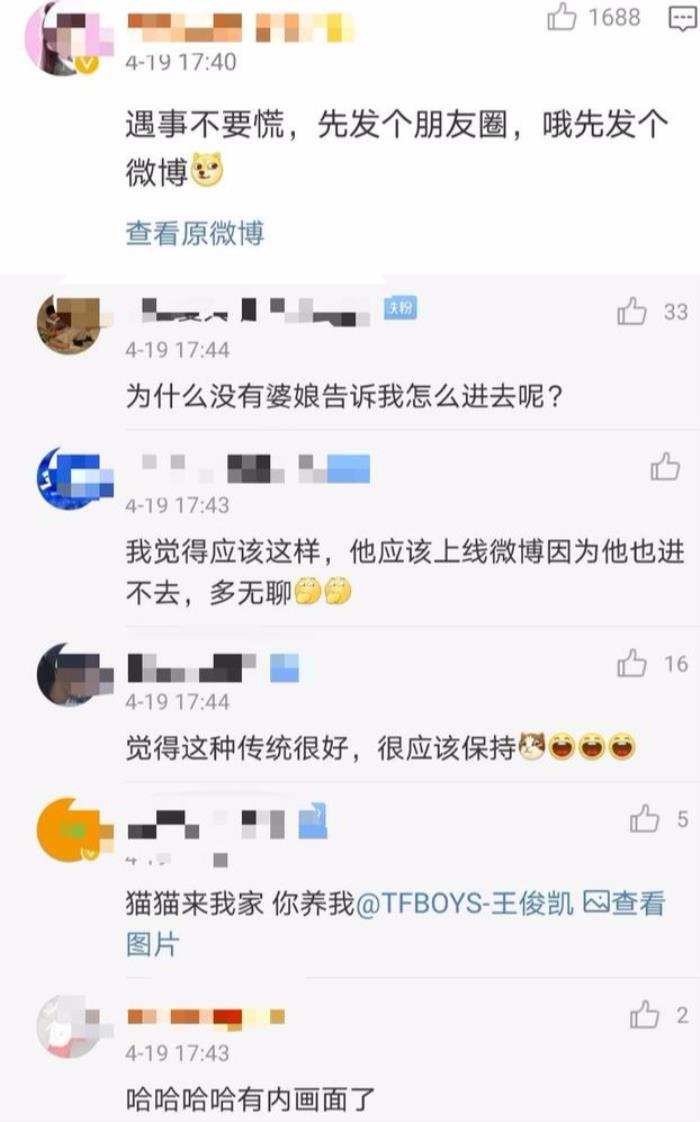Like the comment 猫猫来我家 你养我

click(645, 819)
